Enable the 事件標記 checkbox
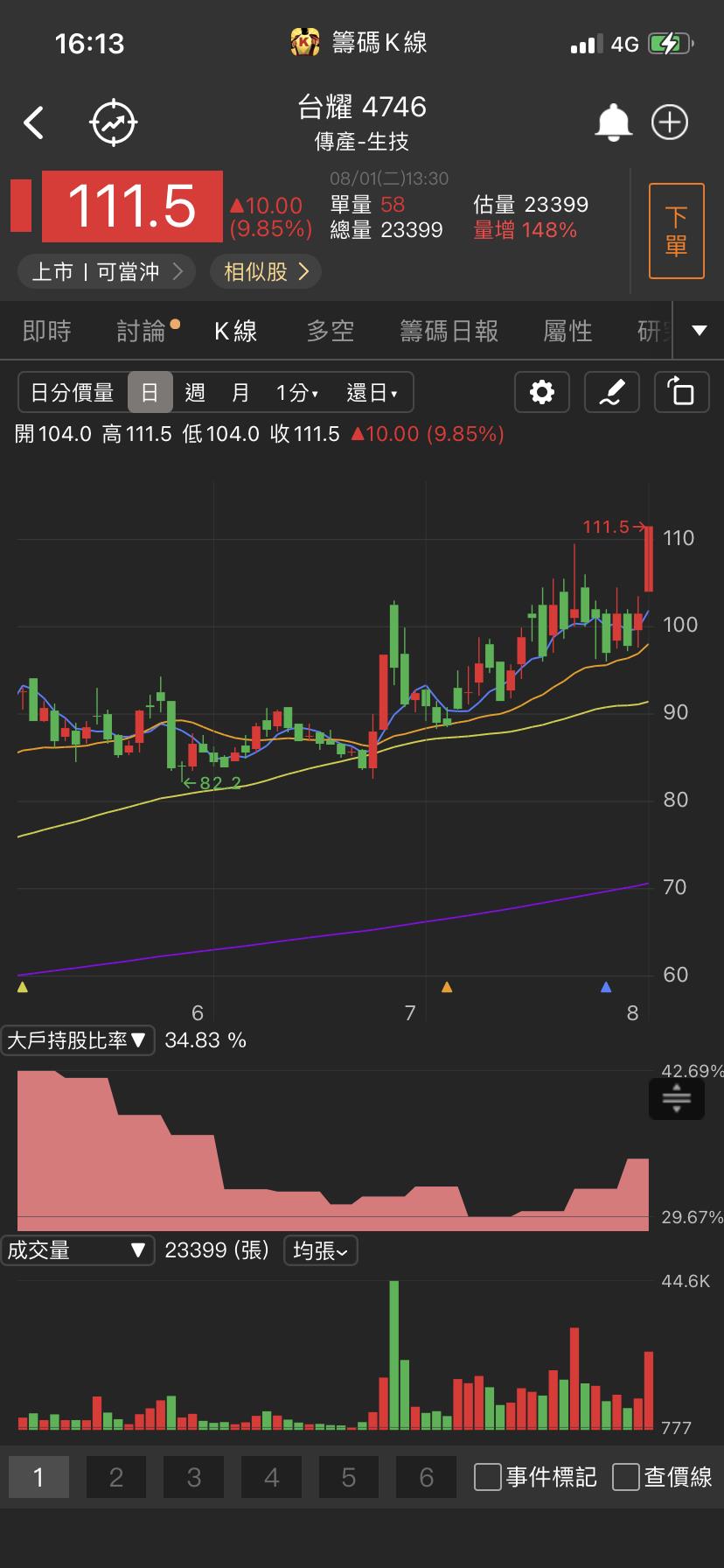The width and height of the screenshot is (724, 1568). click(535, 1477)
